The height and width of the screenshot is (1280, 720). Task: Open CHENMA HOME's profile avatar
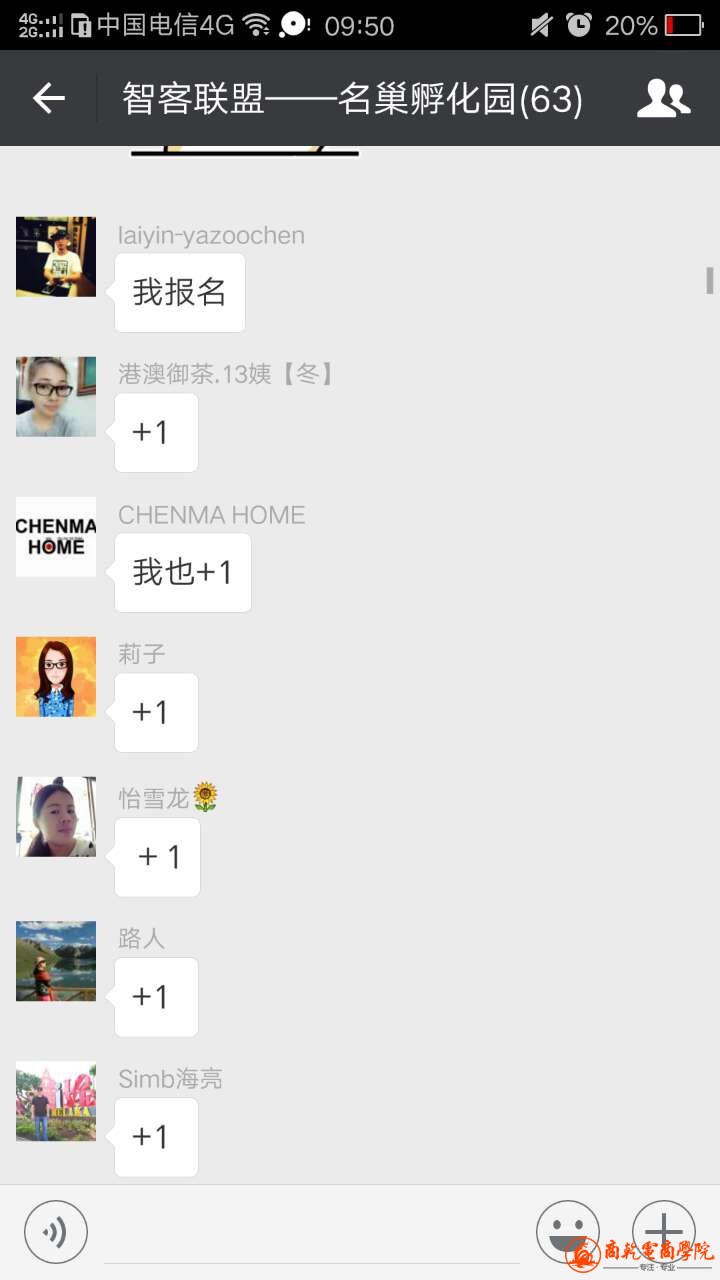coord(56,537)
